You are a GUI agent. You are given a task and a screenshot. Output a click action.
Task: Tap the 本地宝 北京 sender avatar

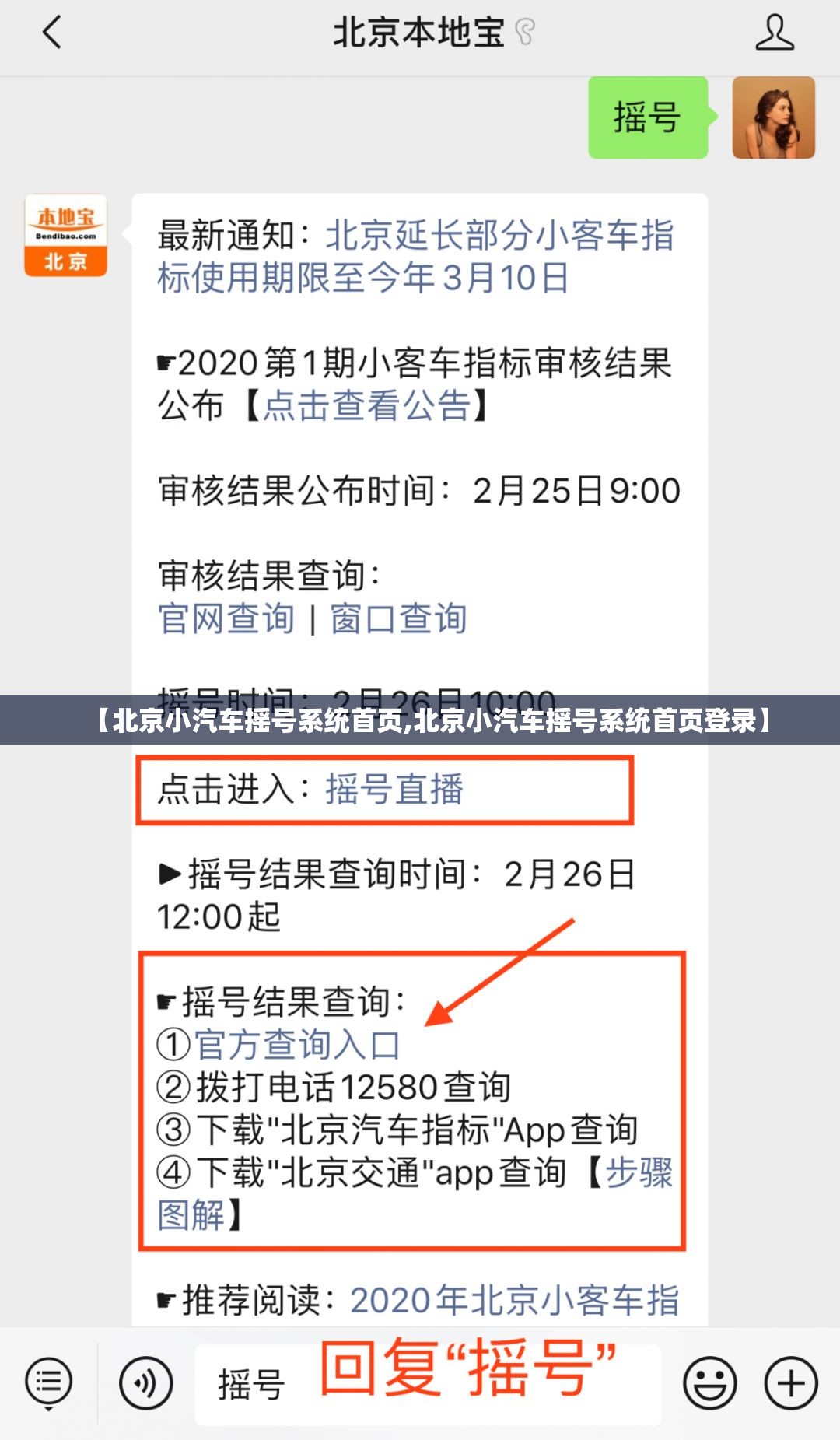[x=65, y=236]
